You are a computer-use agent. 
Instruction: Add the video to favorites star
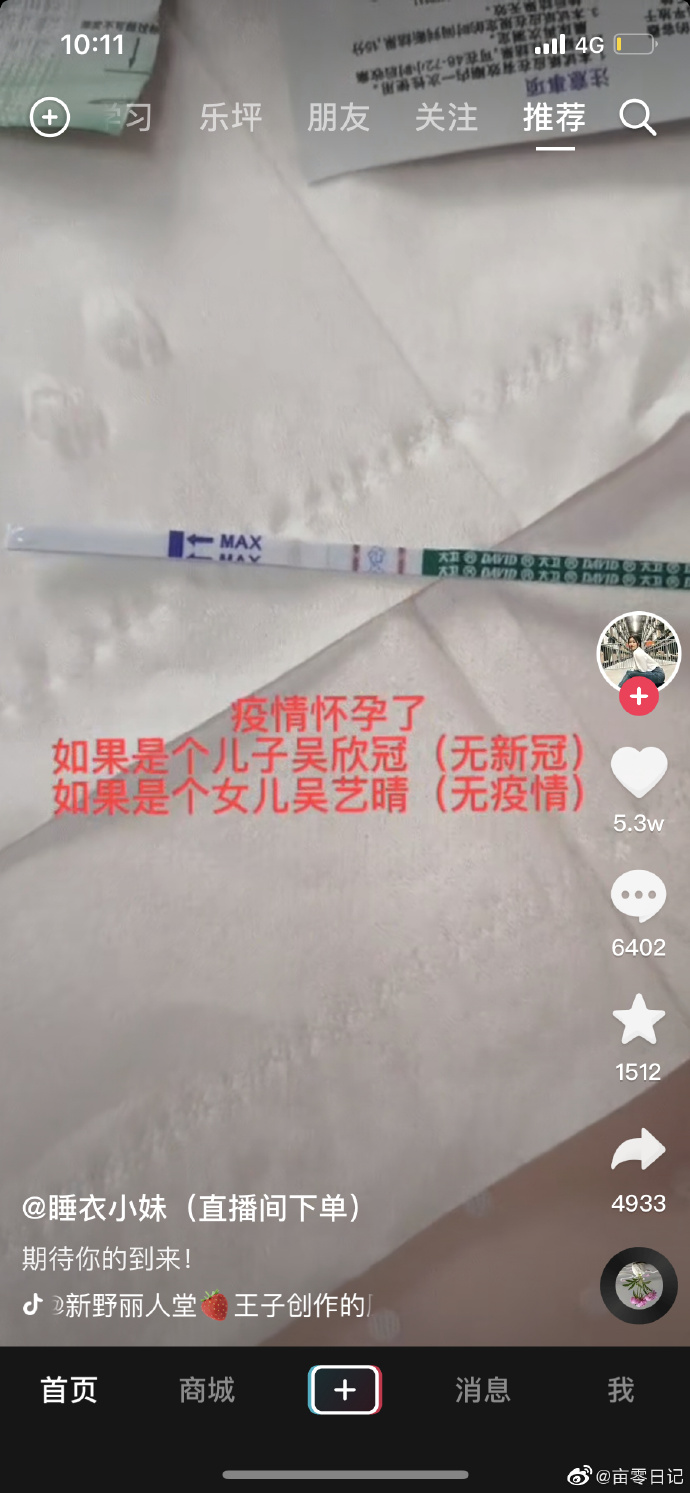coord(638,1020)
